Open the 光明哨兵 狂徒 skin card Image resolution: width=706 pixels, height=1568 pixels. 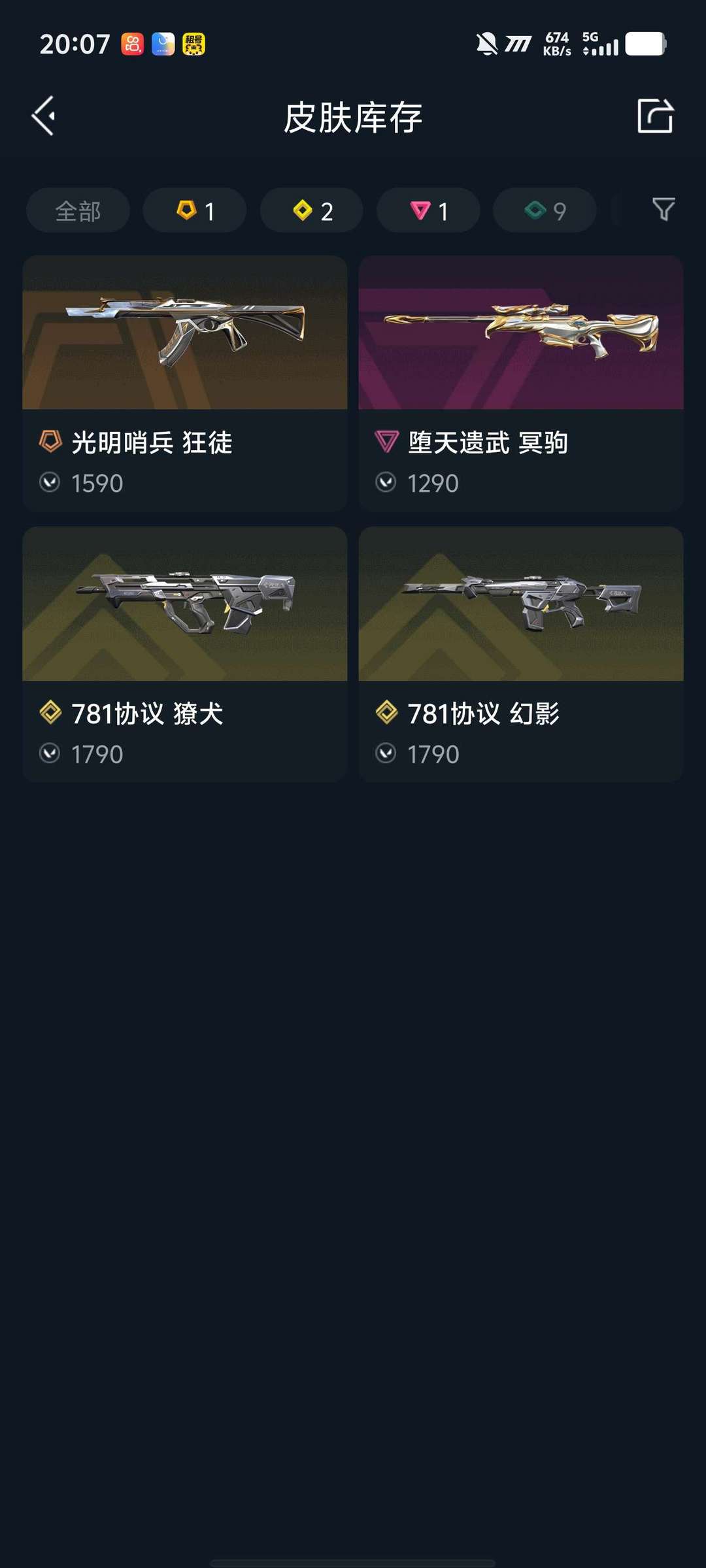click(x=185, y=383)
